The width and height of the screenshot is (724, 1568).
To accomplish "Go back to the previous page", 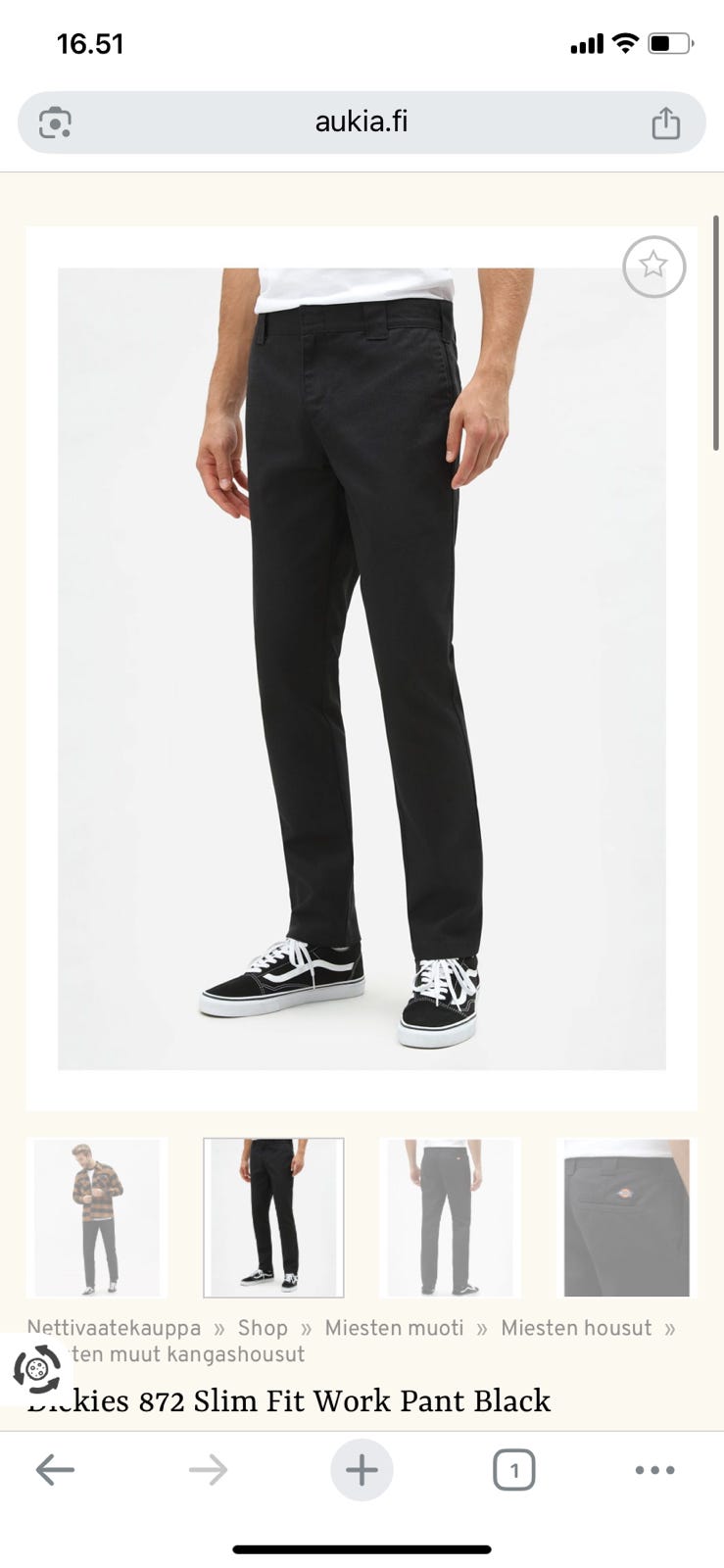I will [x=55, y=1470].
